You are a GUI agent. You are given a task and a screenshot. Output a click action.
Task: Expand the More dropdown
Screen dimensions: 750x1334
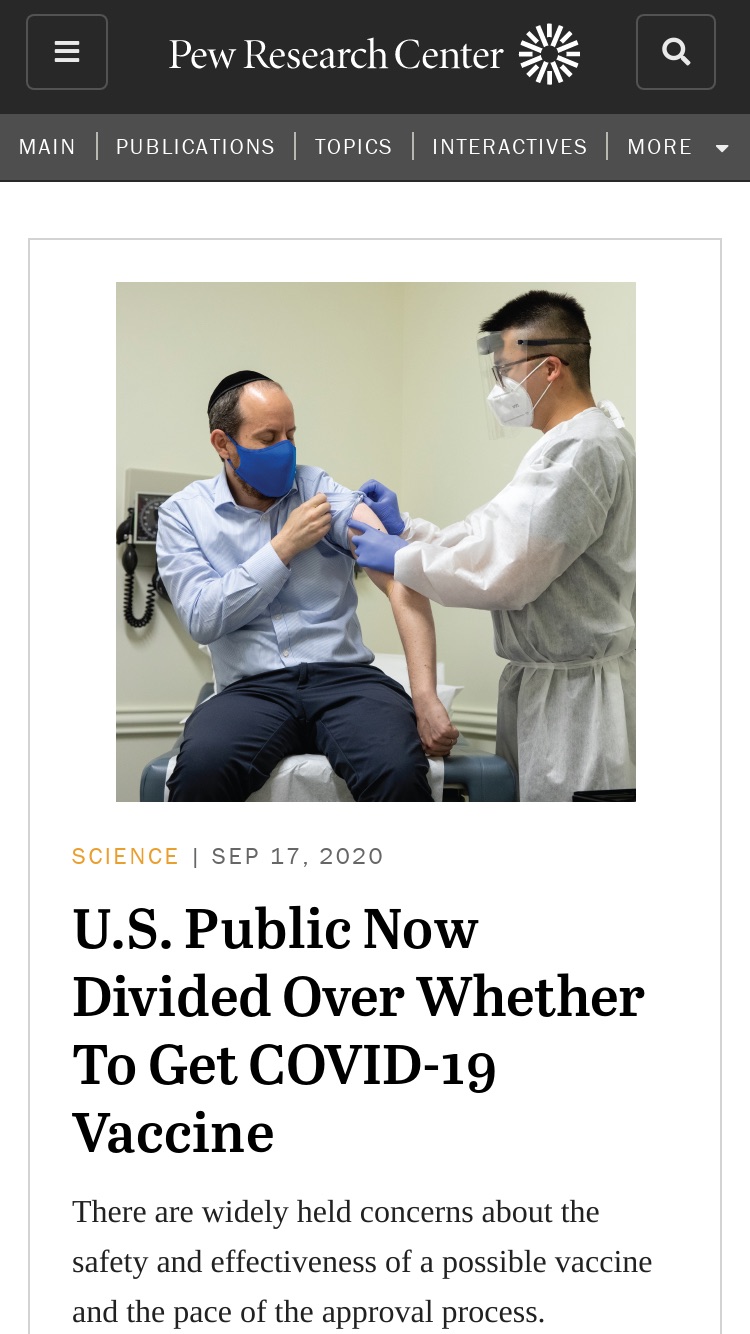(679, 147)
